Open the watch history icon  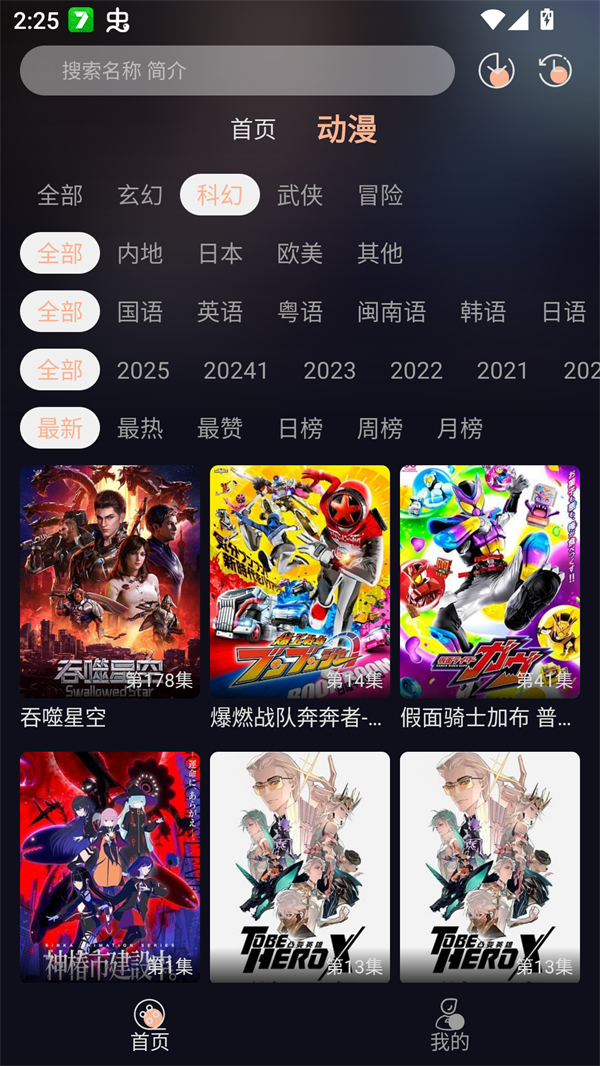(554, 70)
